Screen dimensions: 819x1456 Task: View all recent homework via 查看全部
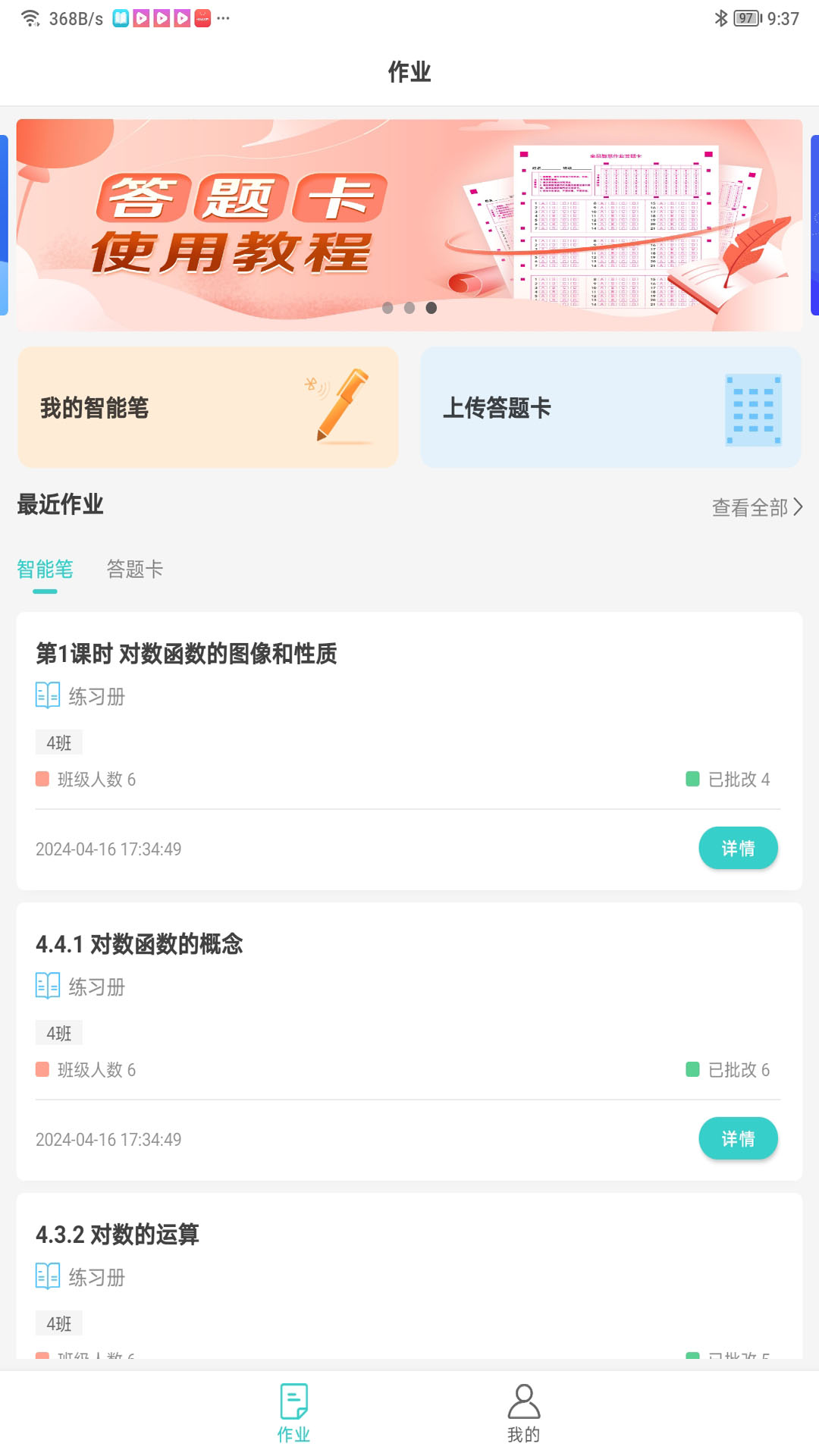(x=756, y=507)
